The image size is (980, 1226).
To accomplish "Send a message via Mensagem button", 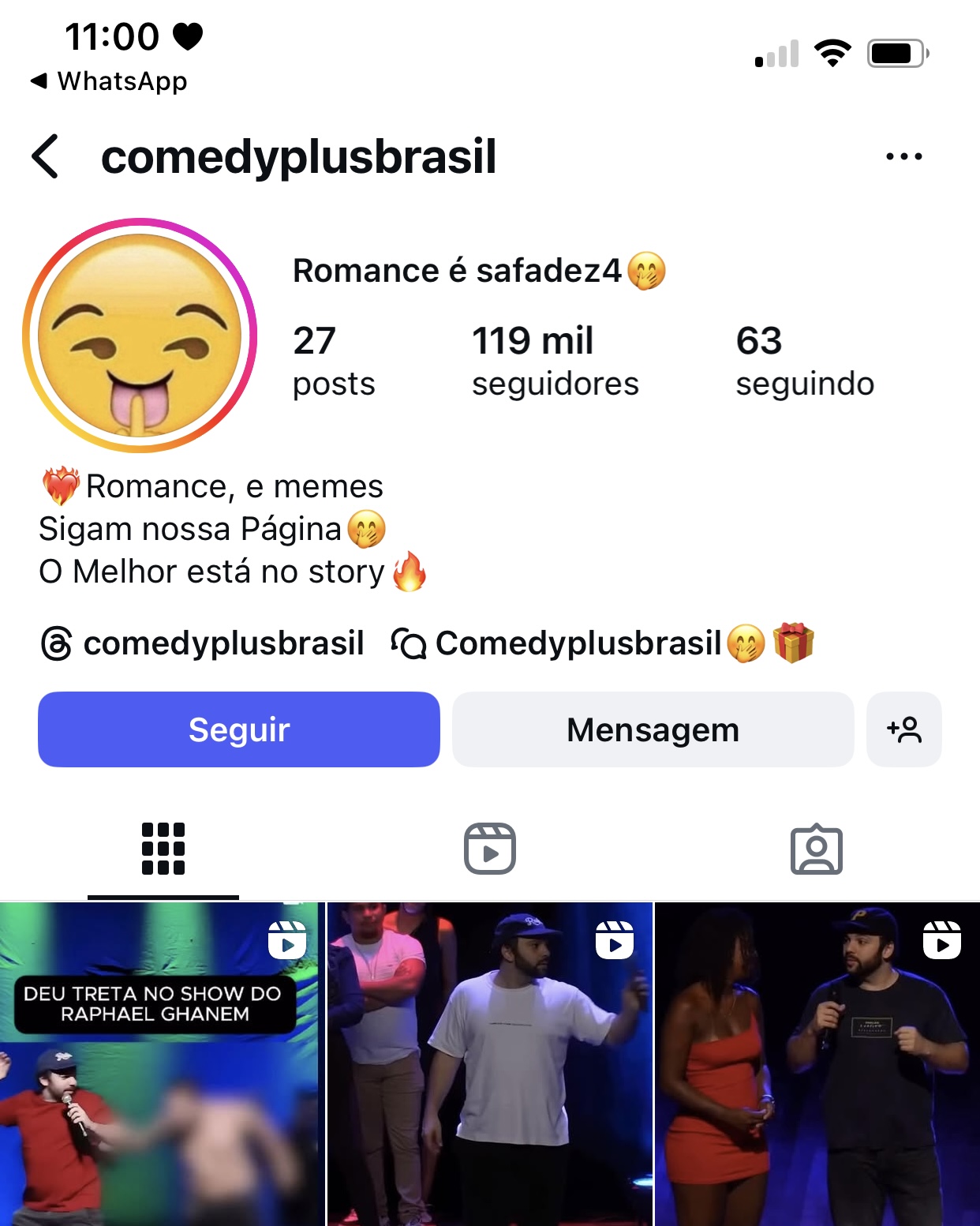I will pyautogui.click(x=653, y=729).
